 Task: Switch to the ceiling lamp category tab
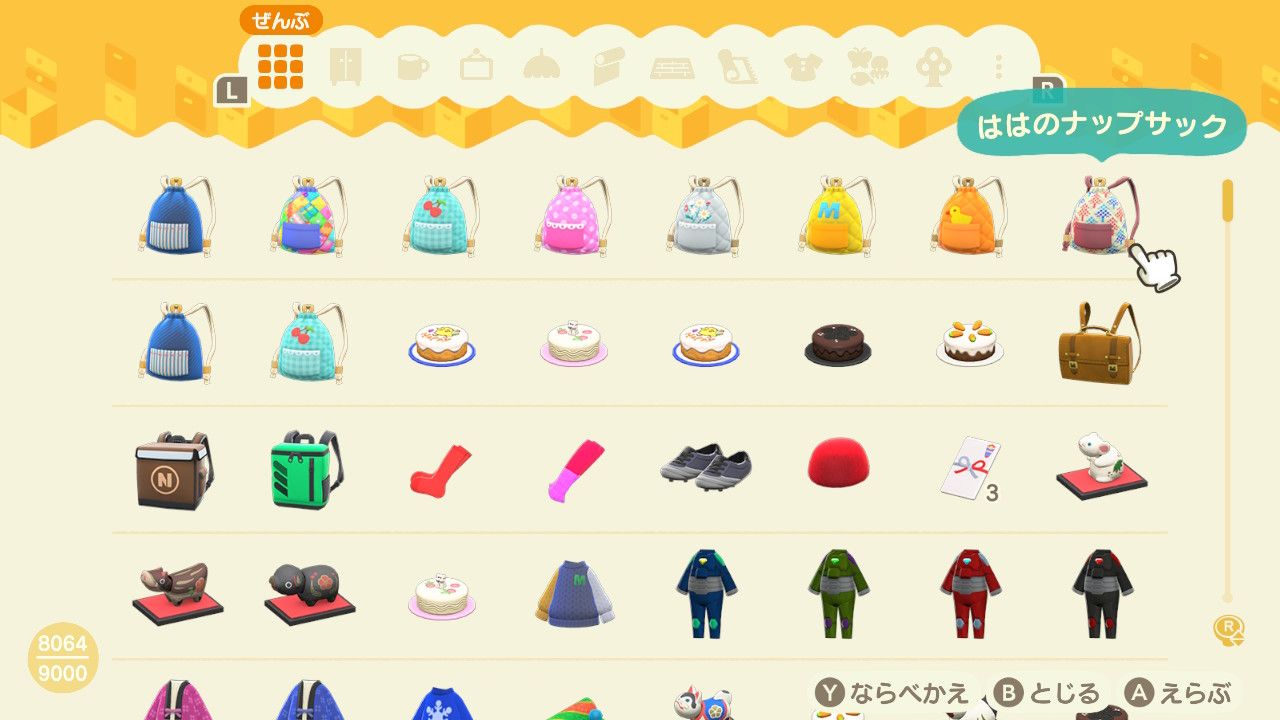tap(541, 67)
